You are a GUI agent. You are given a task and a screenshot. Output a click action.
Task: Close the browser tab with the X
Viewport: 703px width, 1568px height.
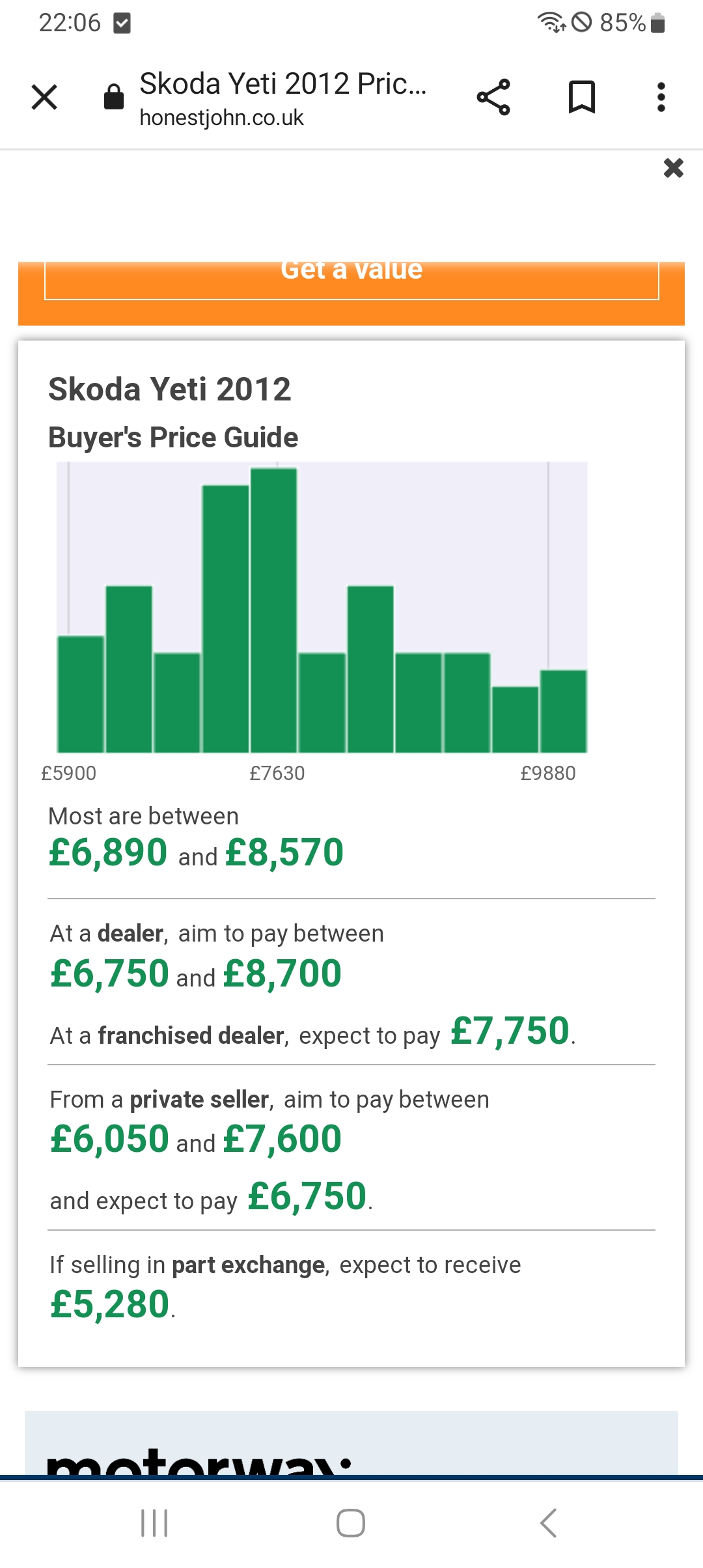[44, 98]
